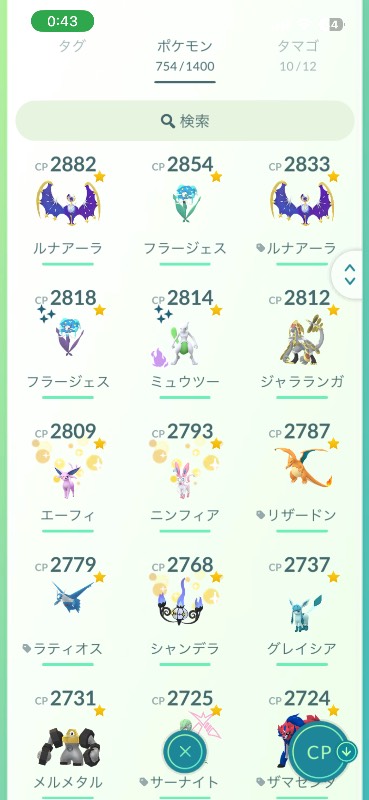Open the fast scroll handle with arrows
This screenshot has height=800, width=369.
[x=351, y=274]
